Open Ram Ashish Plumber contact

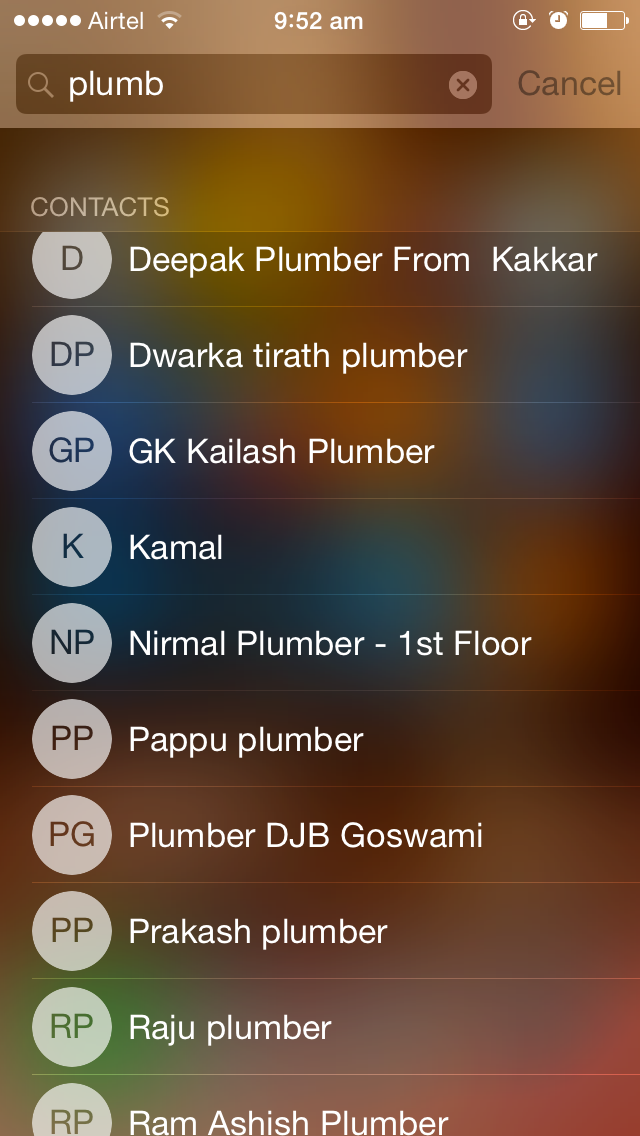(288, 1120)
